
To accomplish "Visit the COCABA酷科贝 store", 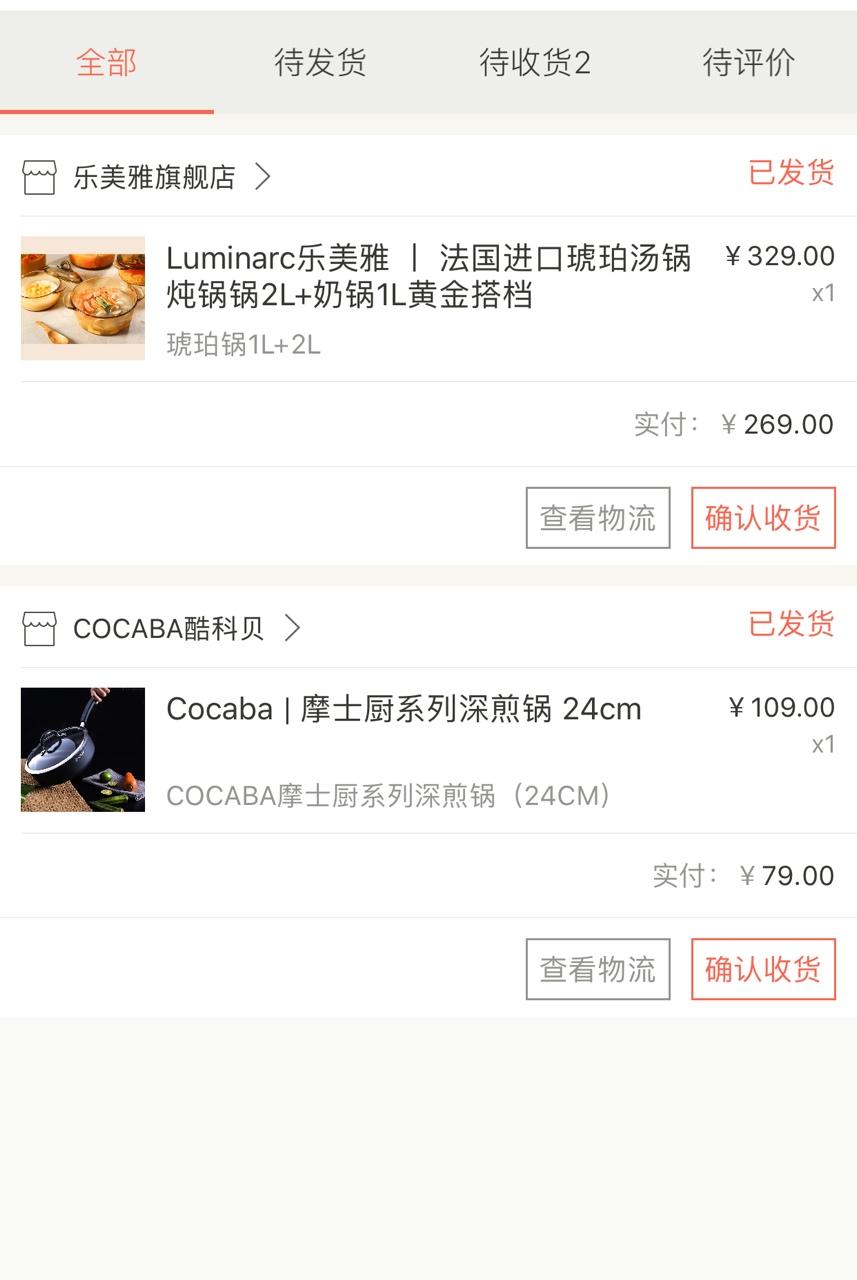I will (x=168, y=629).
